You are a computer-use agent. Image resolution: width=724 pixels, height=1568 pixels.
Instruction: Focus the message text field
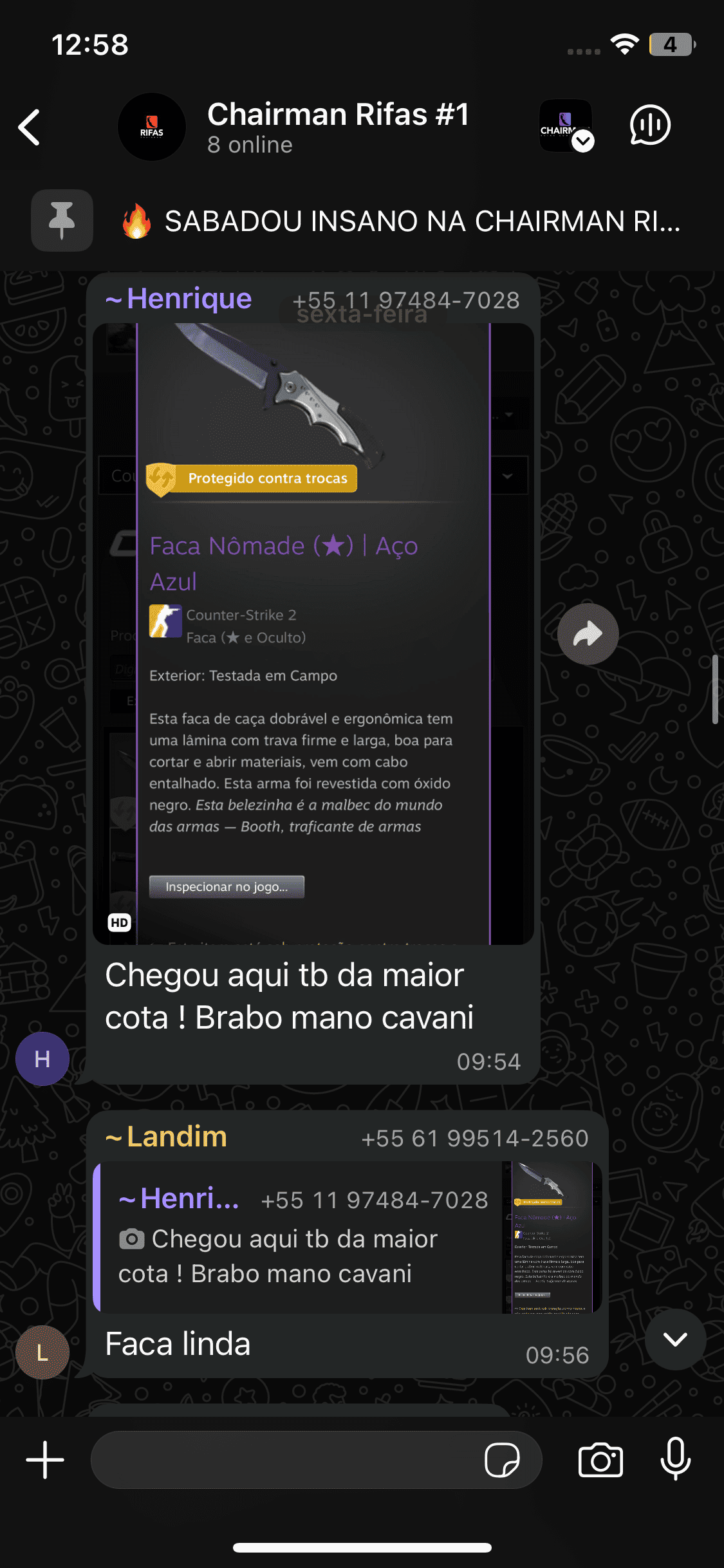coord(283,1460)
